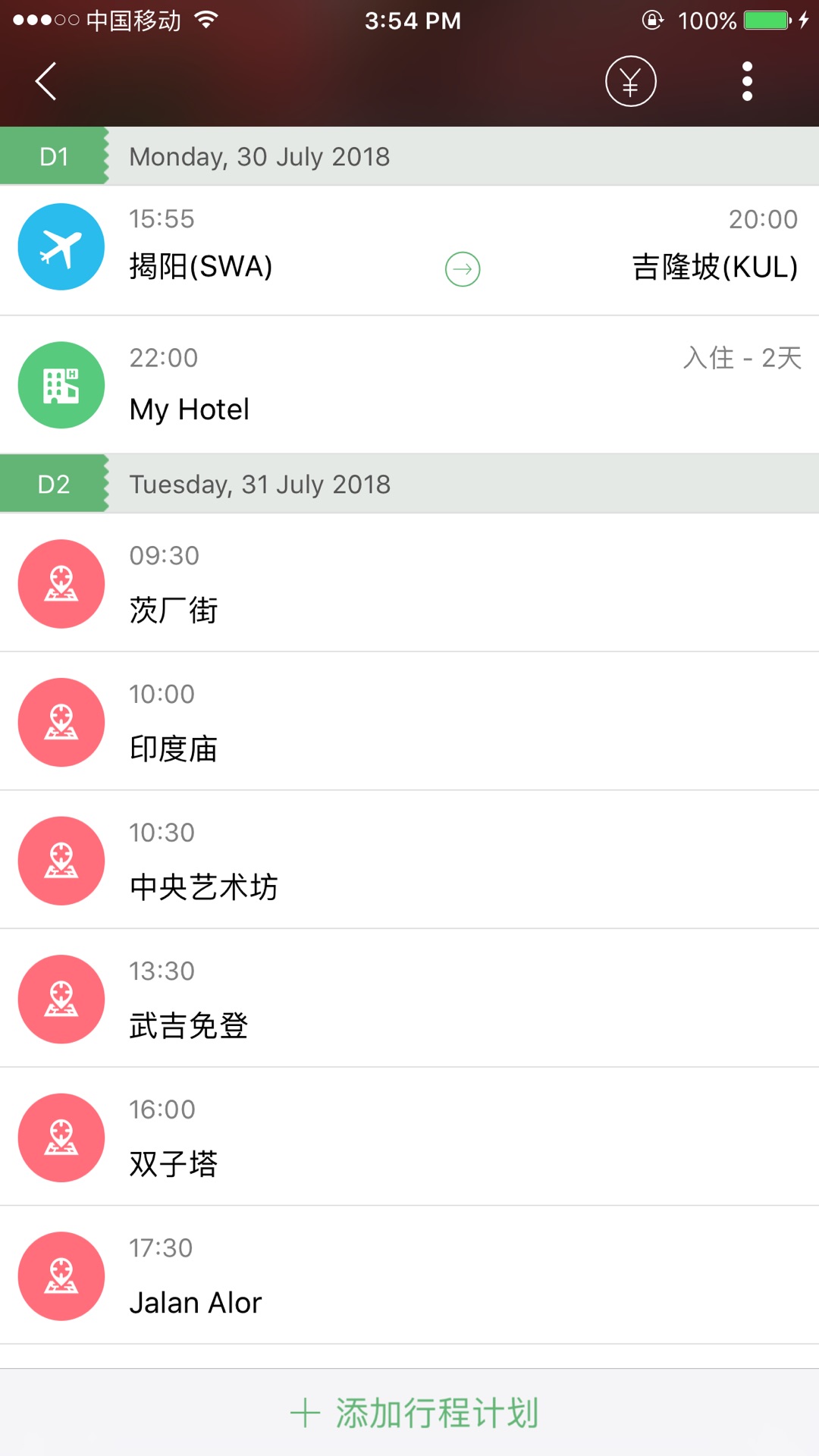Select the 10:30 中央艺术坊 stop
819x1456 pixels.
[409, 861]
